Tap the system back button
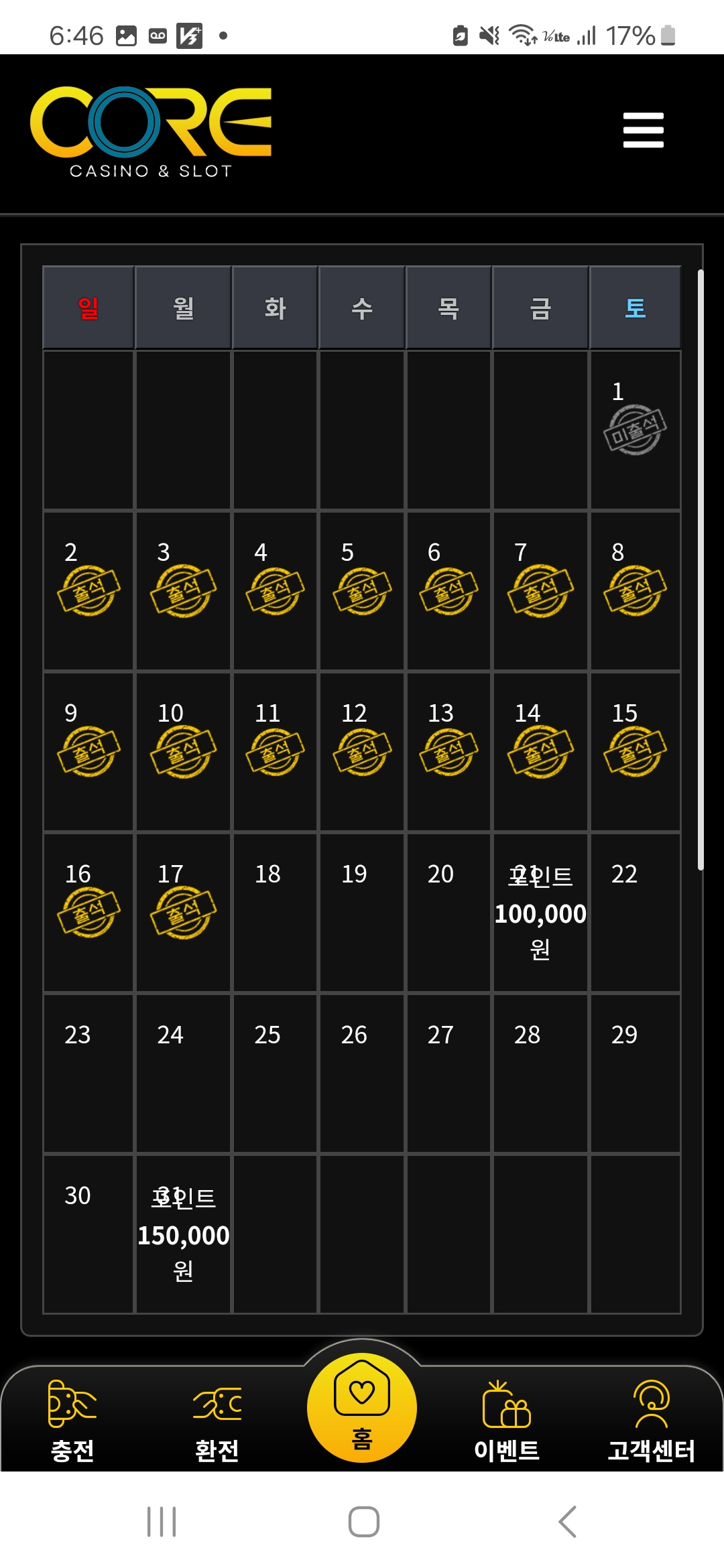This screenshot has height=1568, width=724. [567, 1522]
